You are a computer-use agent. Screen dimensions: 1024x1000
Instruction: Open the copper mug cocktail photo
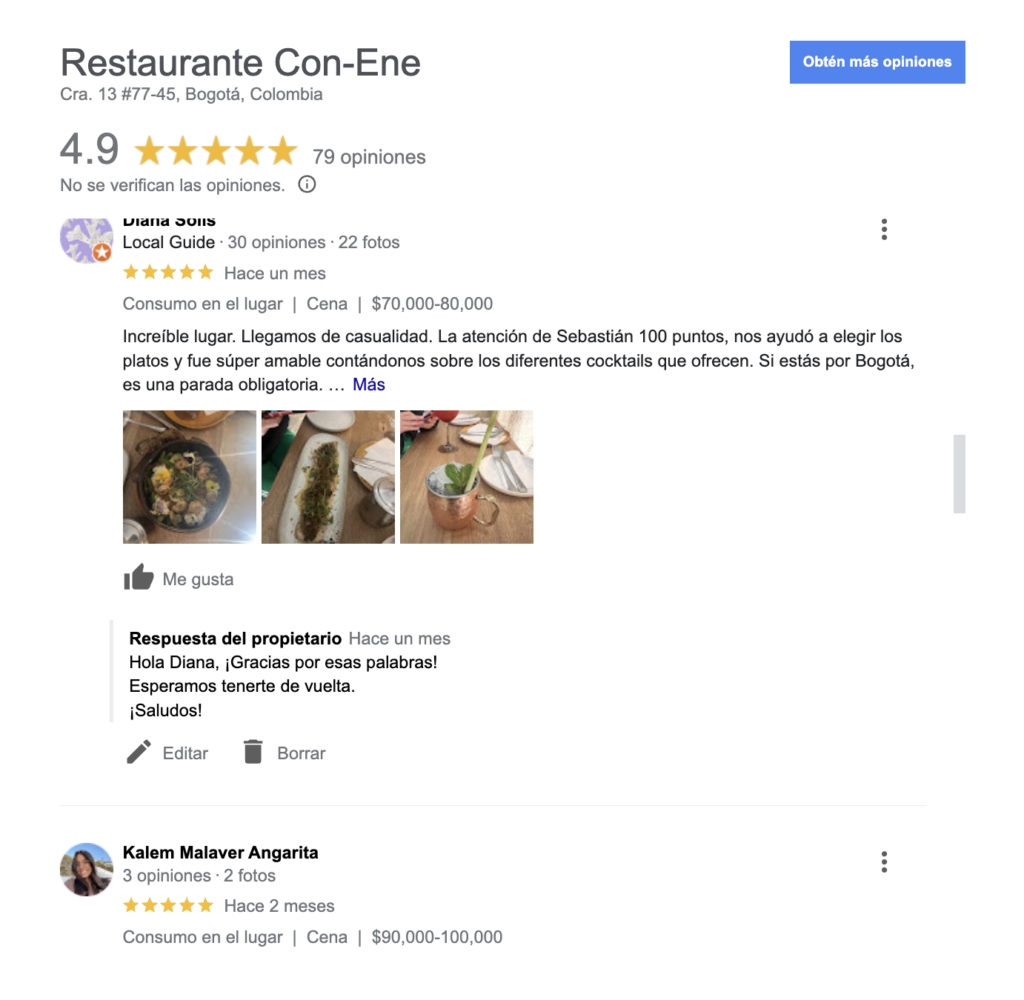[466, 477]
